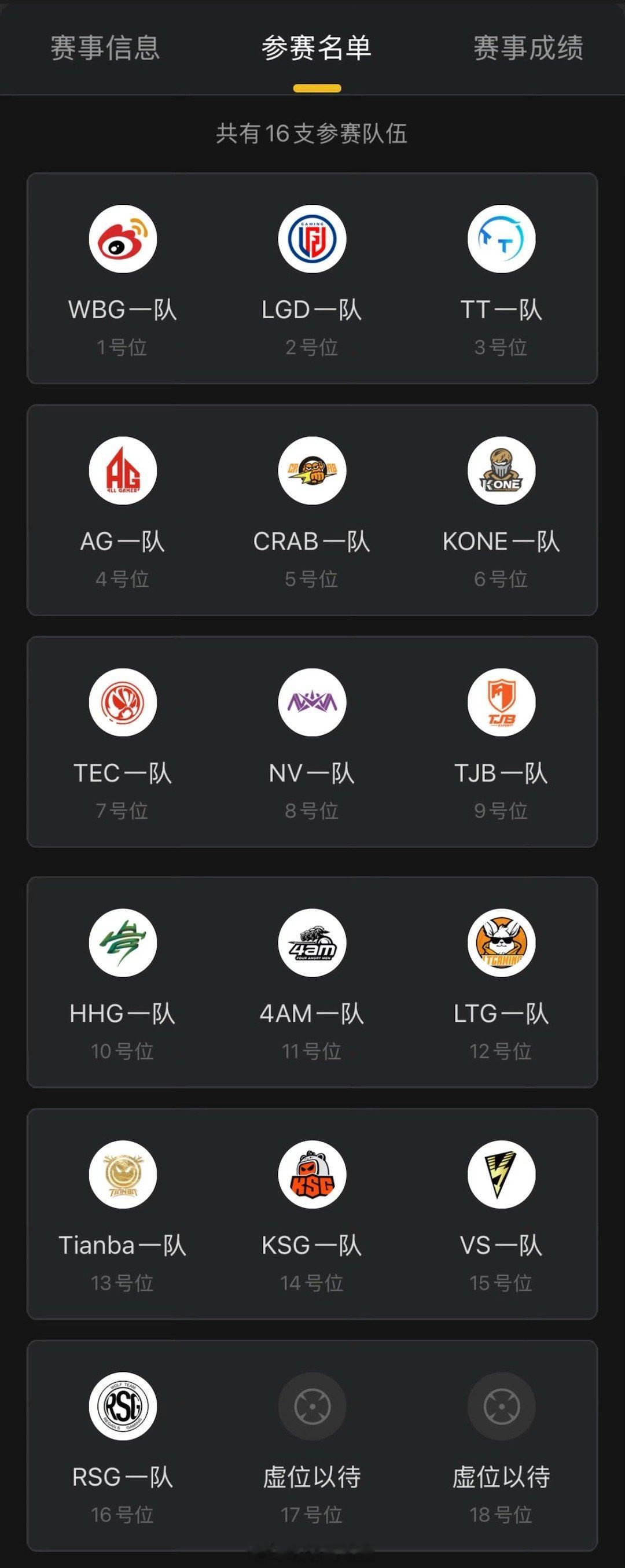Open HHG一队 team details
The image size is (625, 1568).
[x=123, y=943]
